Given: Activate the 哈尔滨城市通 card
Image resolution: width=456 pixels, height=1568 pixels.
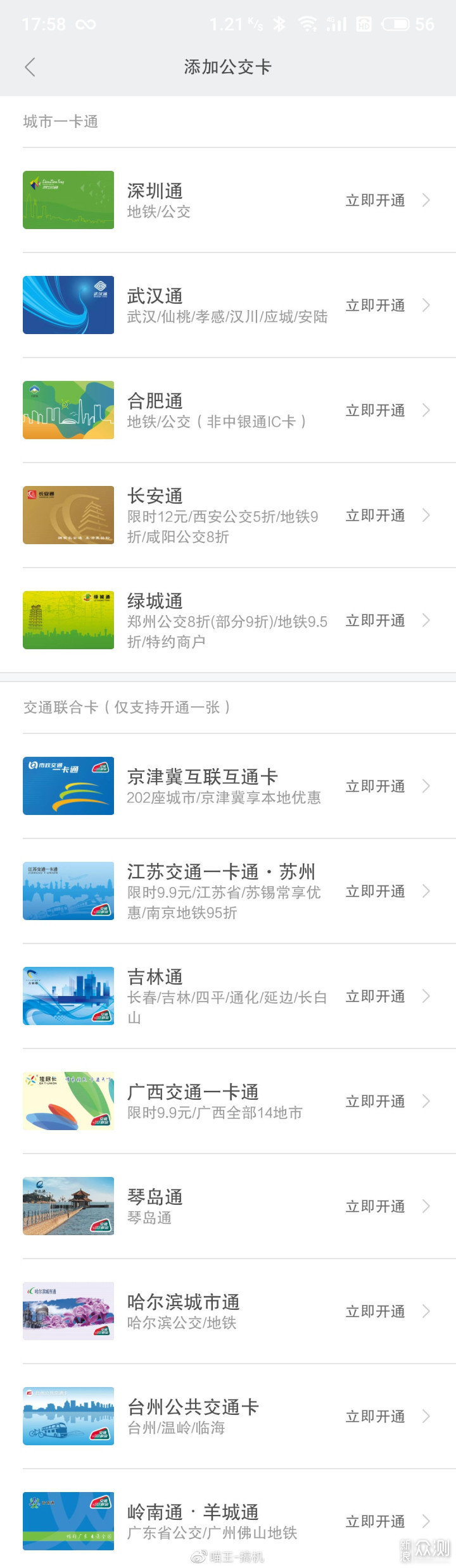Looking at the screenshot, I should (228, 1312).
